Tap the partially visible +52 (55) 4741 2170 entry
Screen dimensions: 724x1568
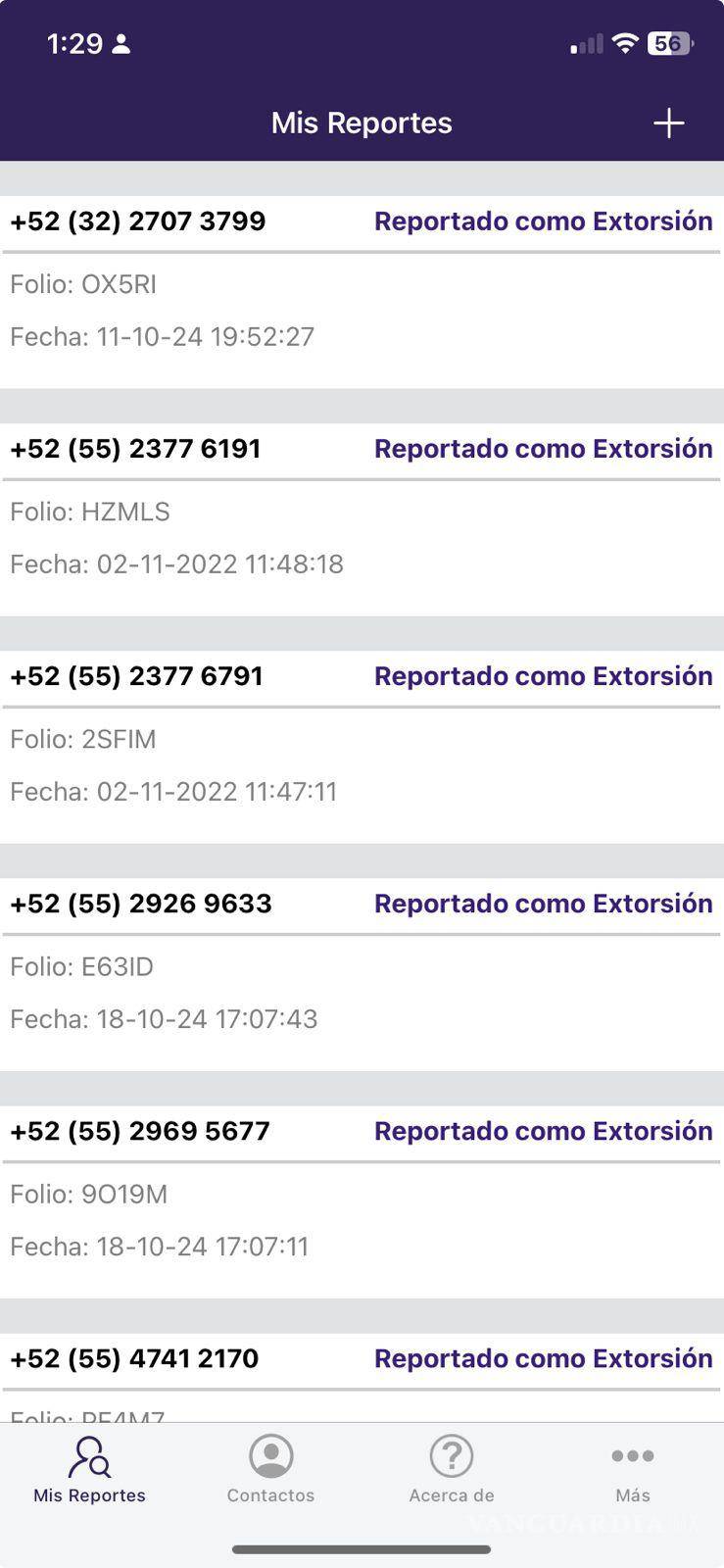pyautogui.click(x=133, y=1358)
